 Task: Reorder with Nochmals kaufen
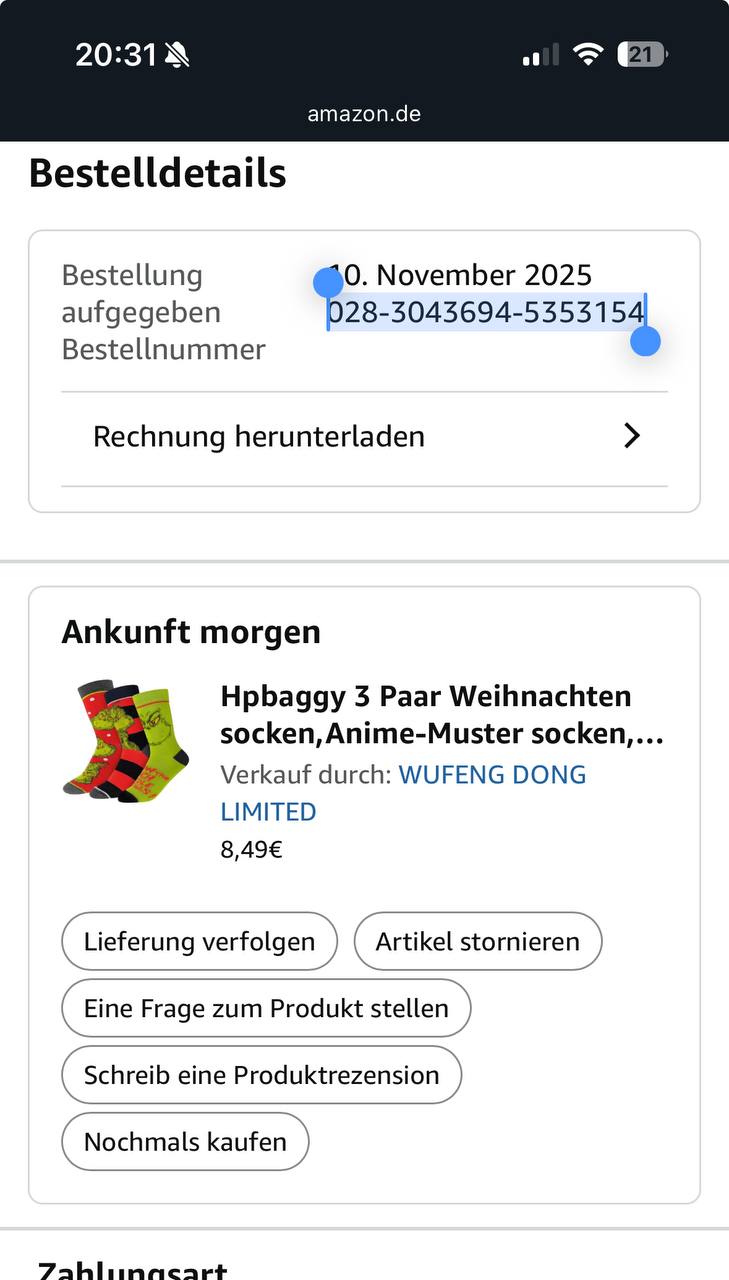coord(185,1142)
